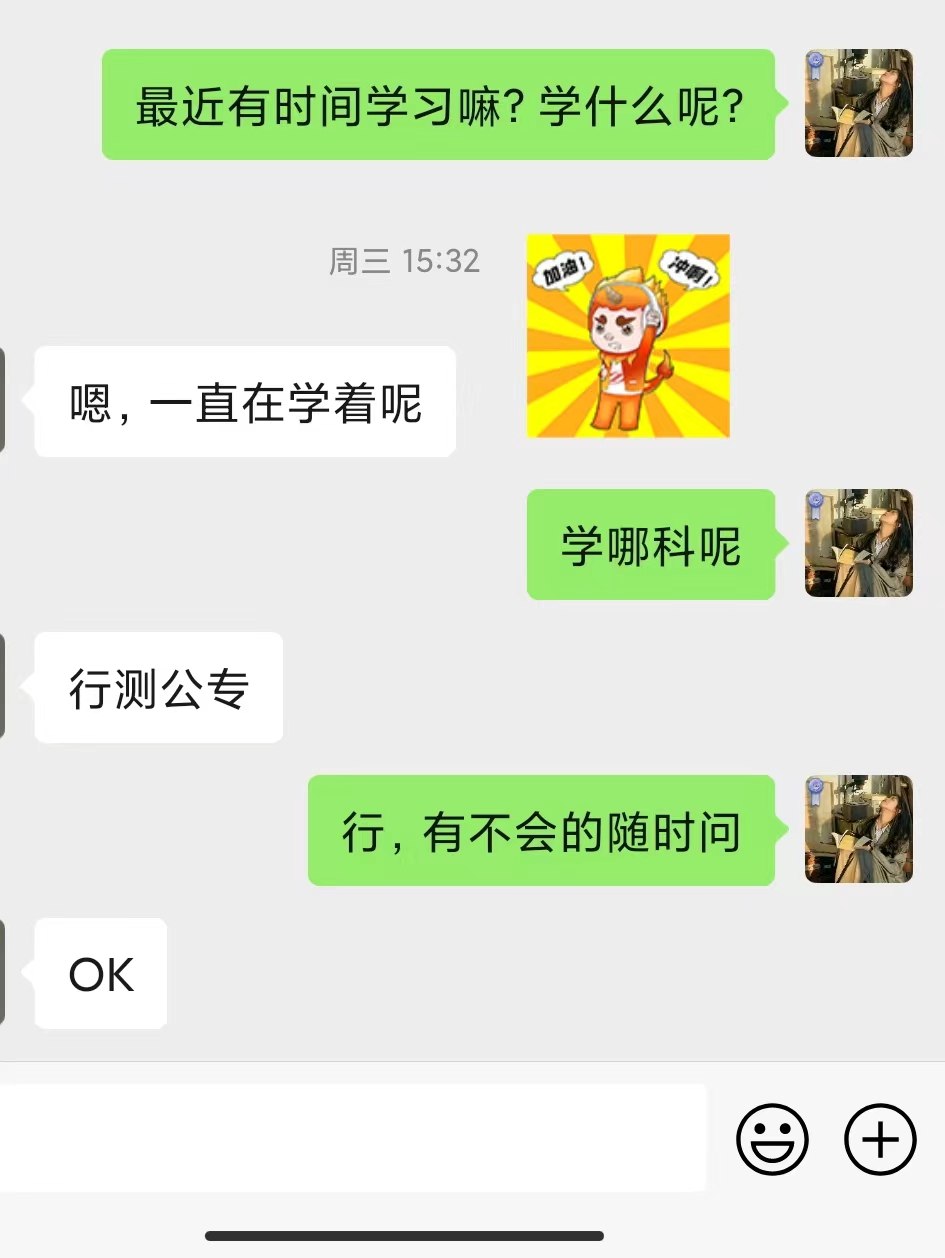Tap the avatar beside "行，有不会的随时问" message
This screenshot has height=1258, width=945.
pos(858,829)
